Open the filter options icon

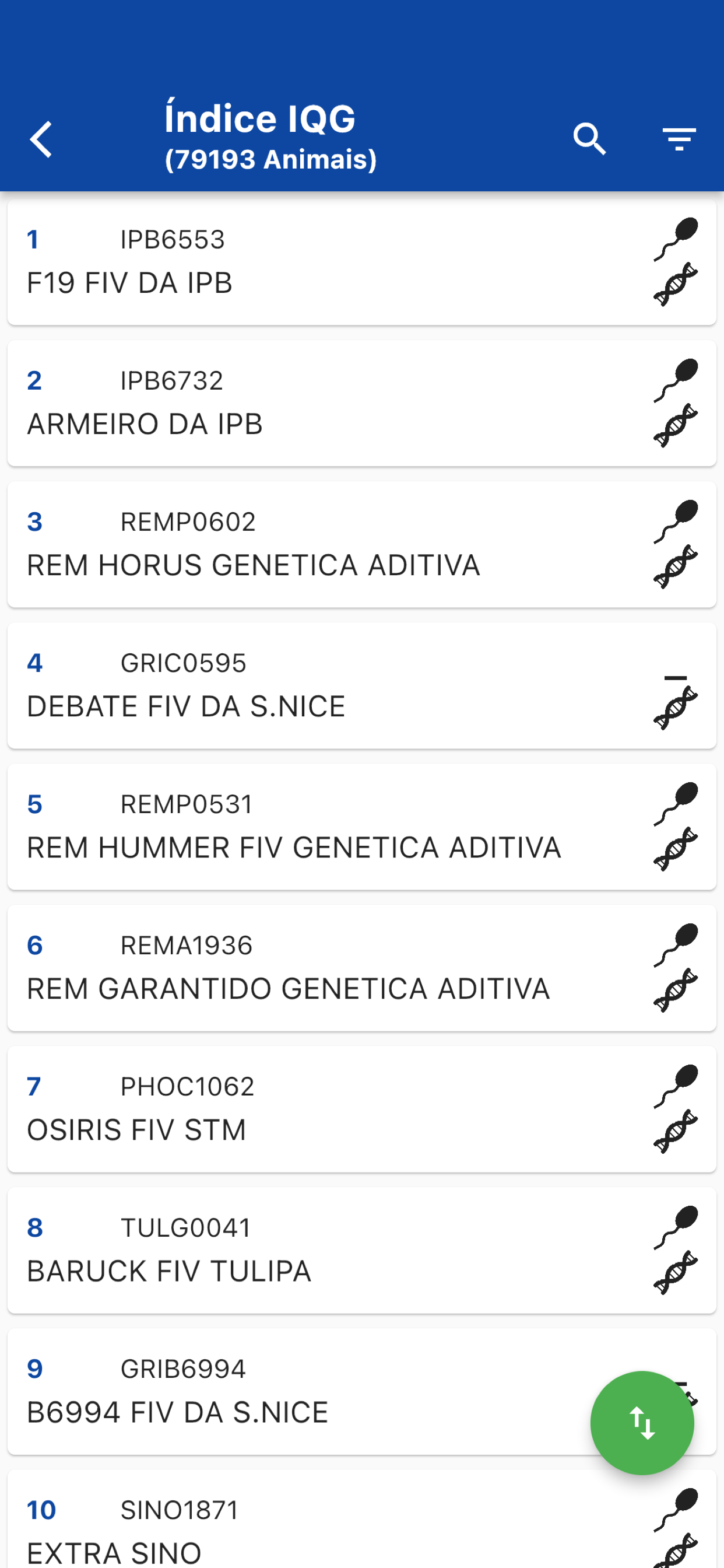click(x=679, y=139)
